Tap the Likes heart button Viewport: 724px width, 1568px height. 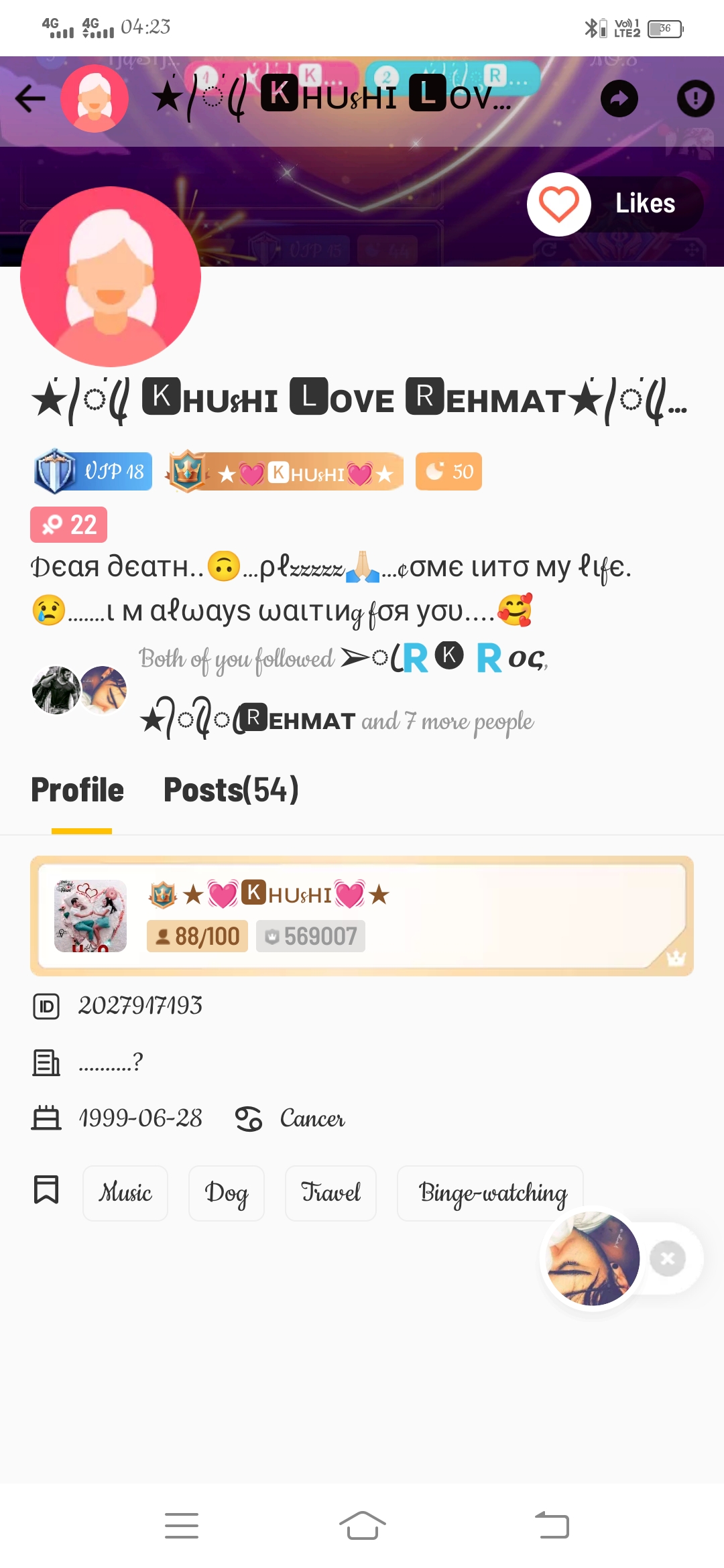559,204
